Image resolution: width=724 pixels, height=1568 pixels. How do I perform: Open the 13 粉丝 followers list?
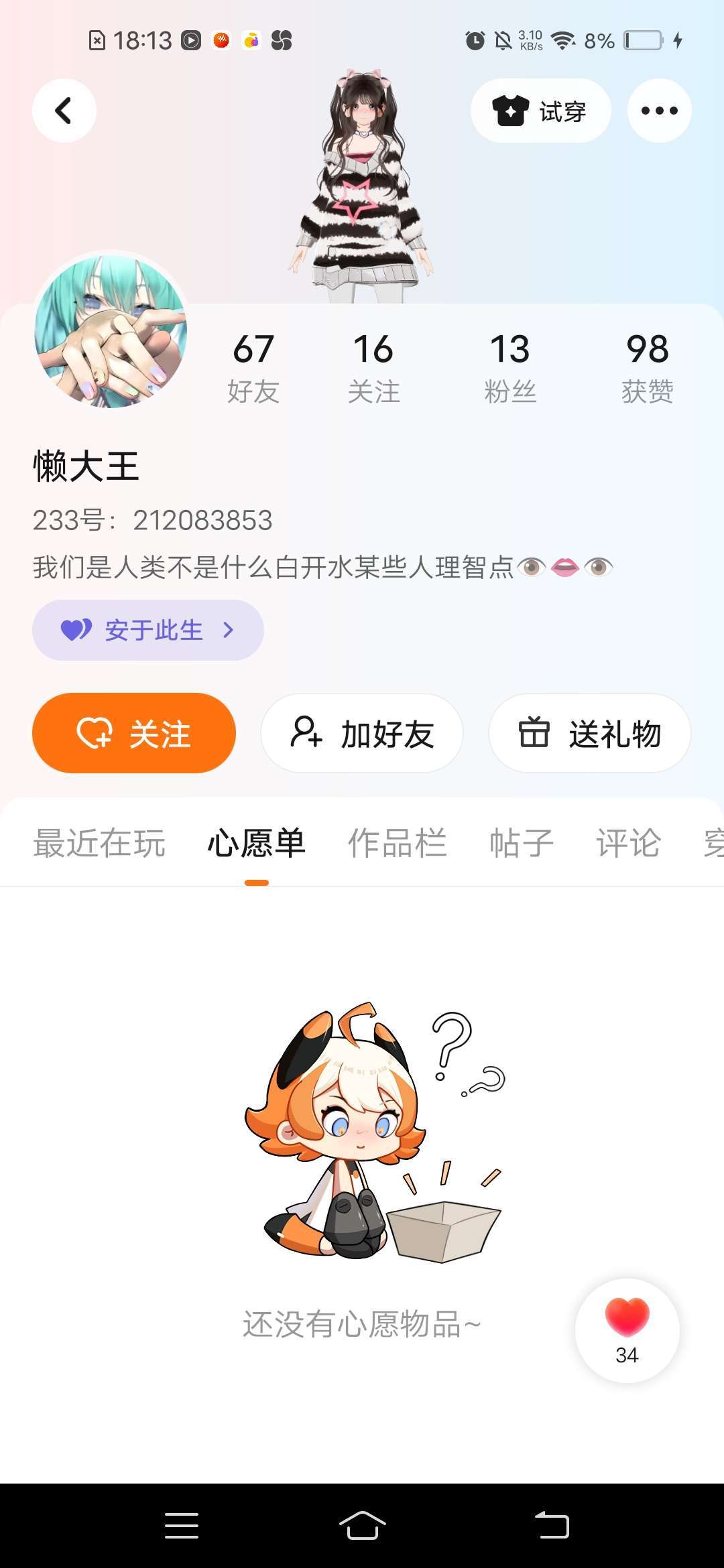point(510,367)
